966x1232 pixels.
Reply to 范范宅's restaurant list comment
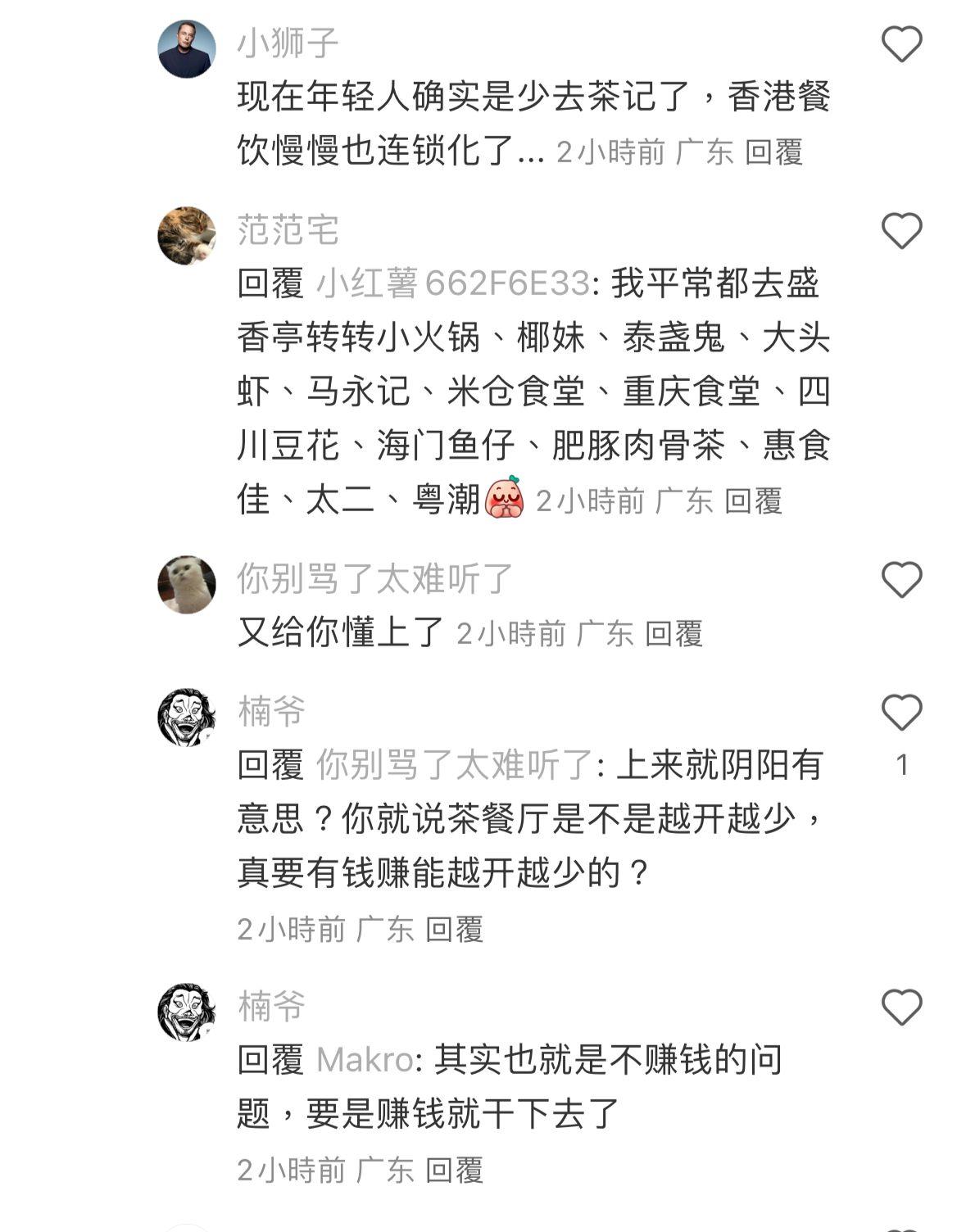753,500
